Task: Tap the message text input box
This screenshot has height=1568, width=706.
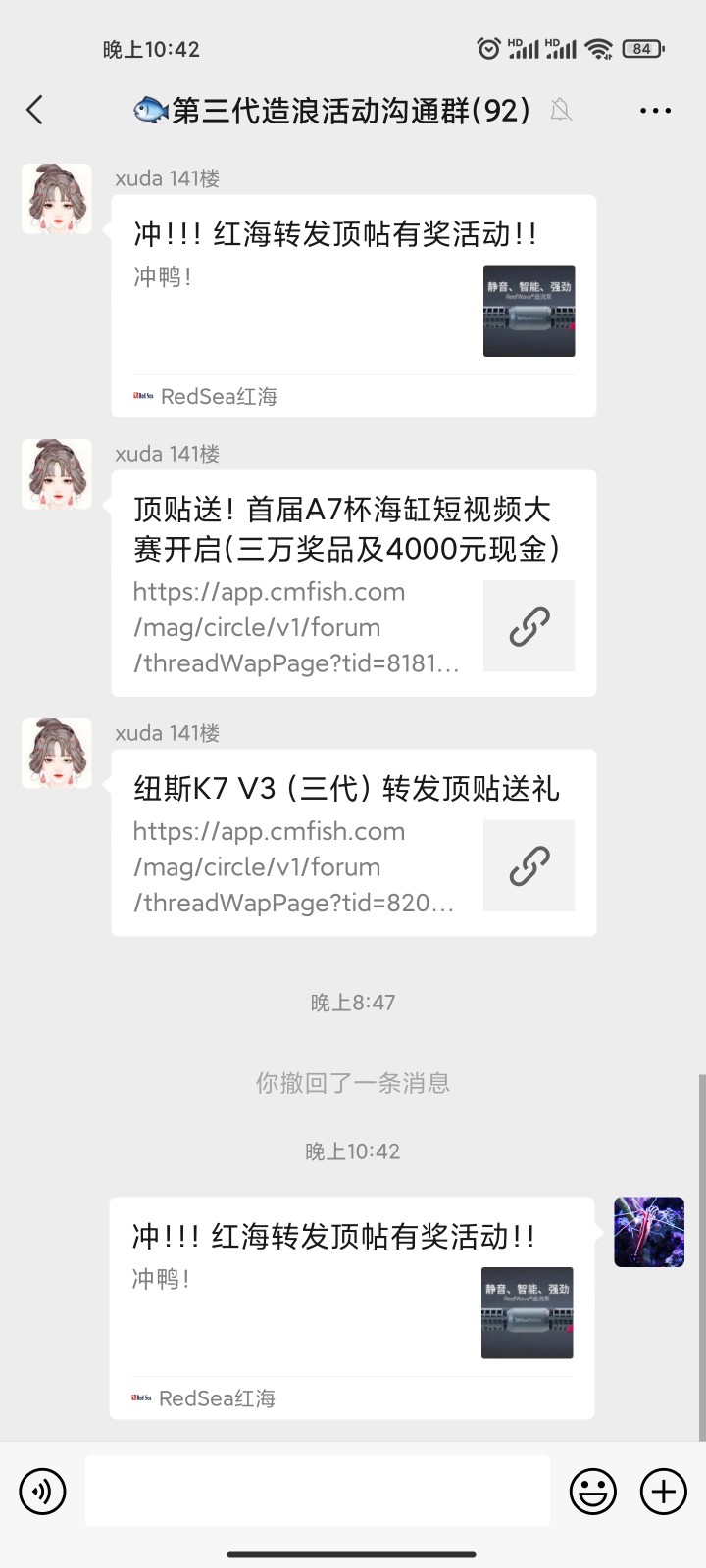Action: click(317, 1492)
